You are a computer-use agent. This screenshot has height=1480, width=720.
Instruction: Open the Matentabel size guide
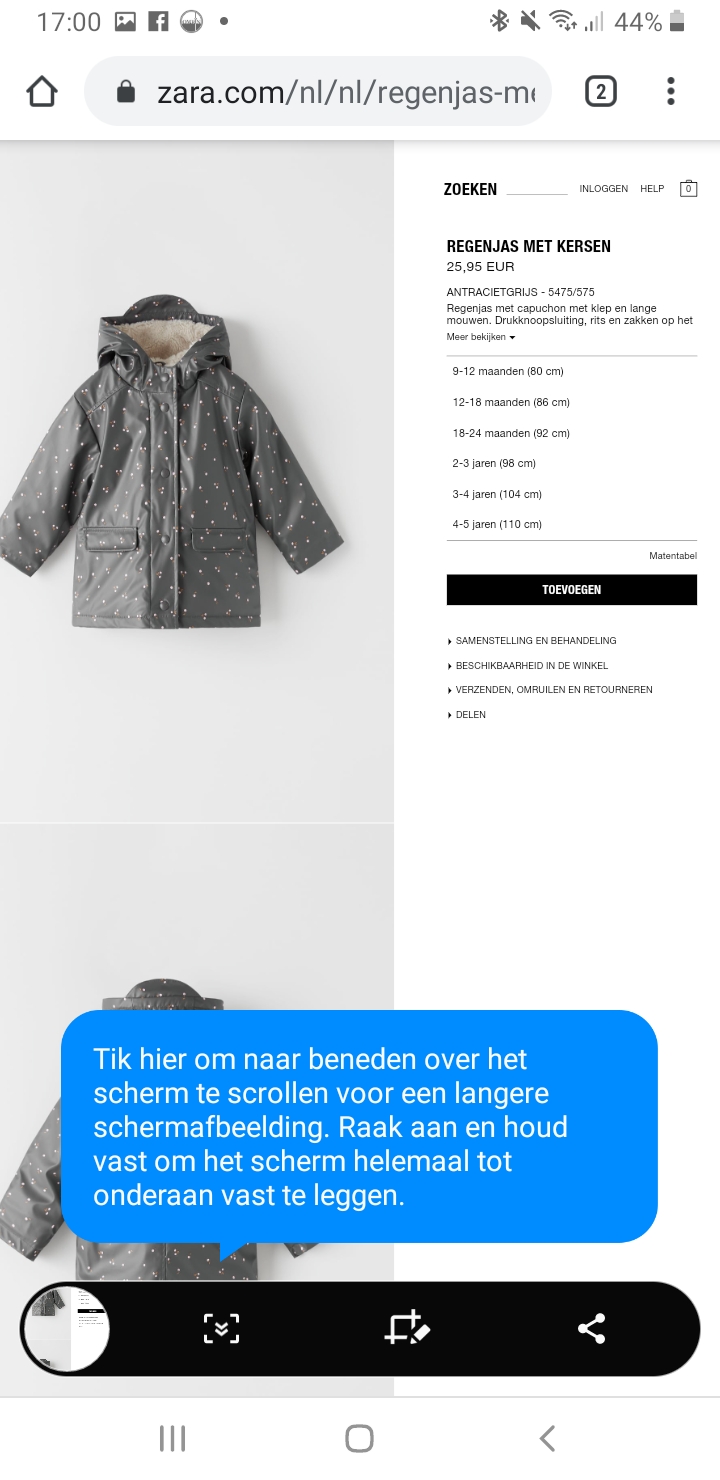[673, 556]
